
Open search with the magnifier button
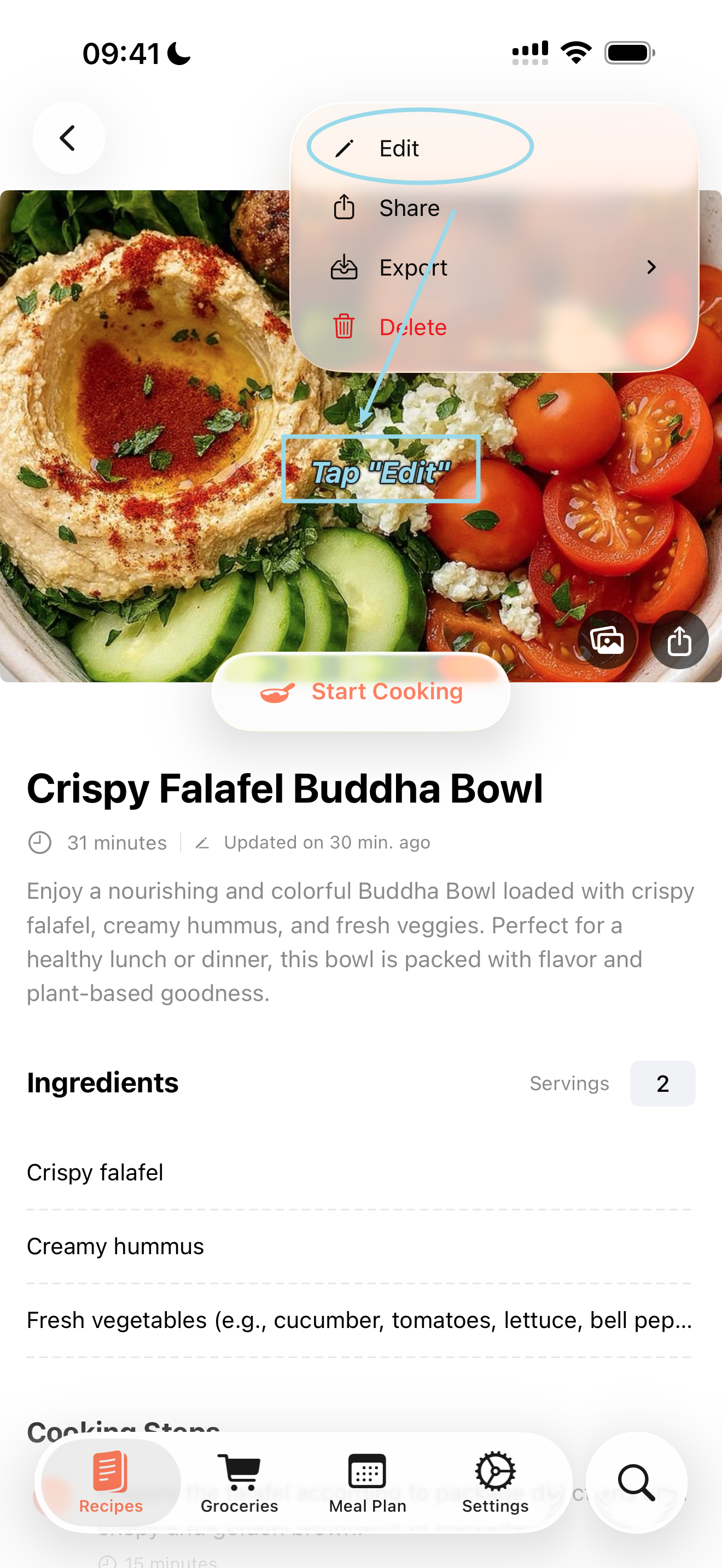pos(636,1483)
